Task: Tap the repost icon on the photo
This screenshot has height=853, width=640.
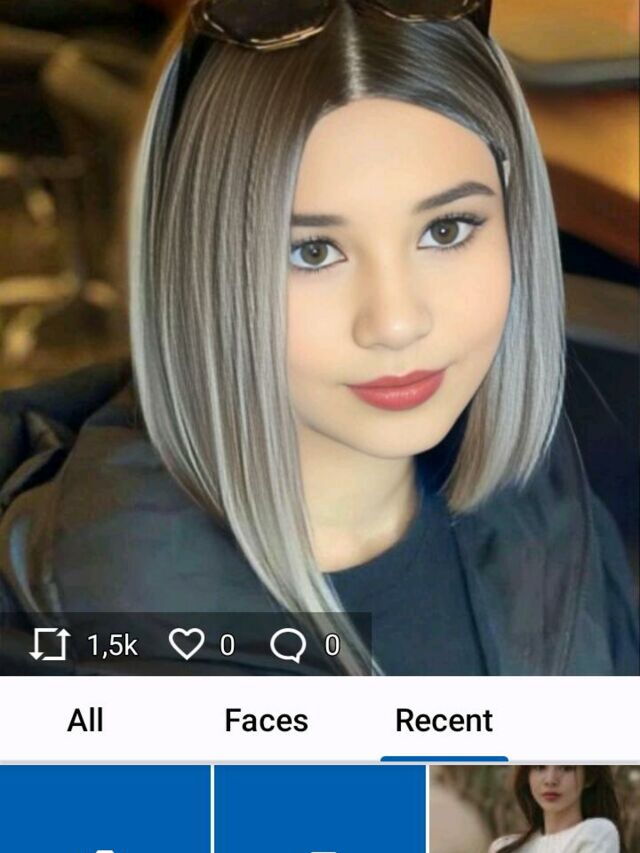Action: click(48, 645)
